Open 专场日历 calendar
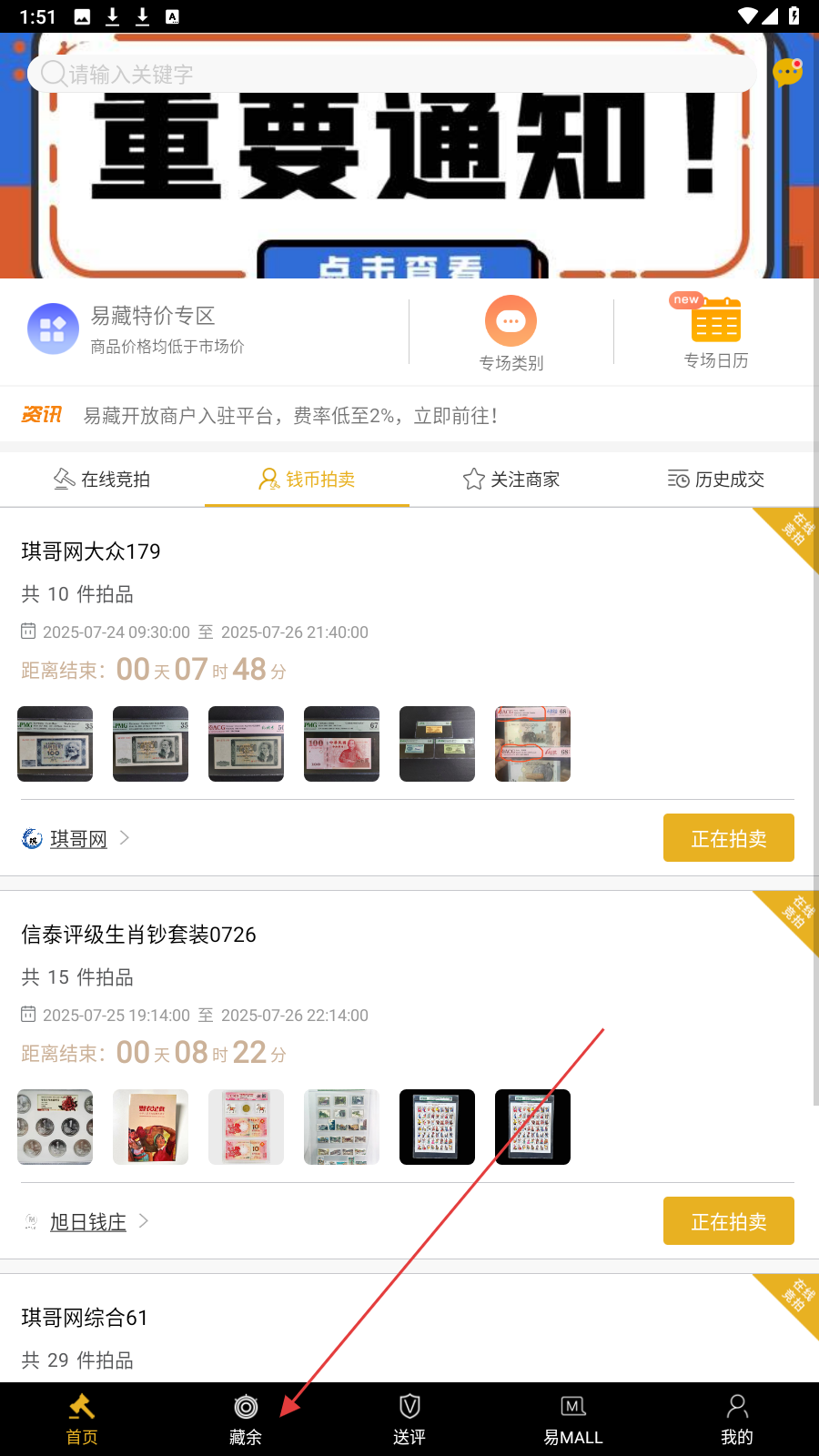 (x=716, y=333)
